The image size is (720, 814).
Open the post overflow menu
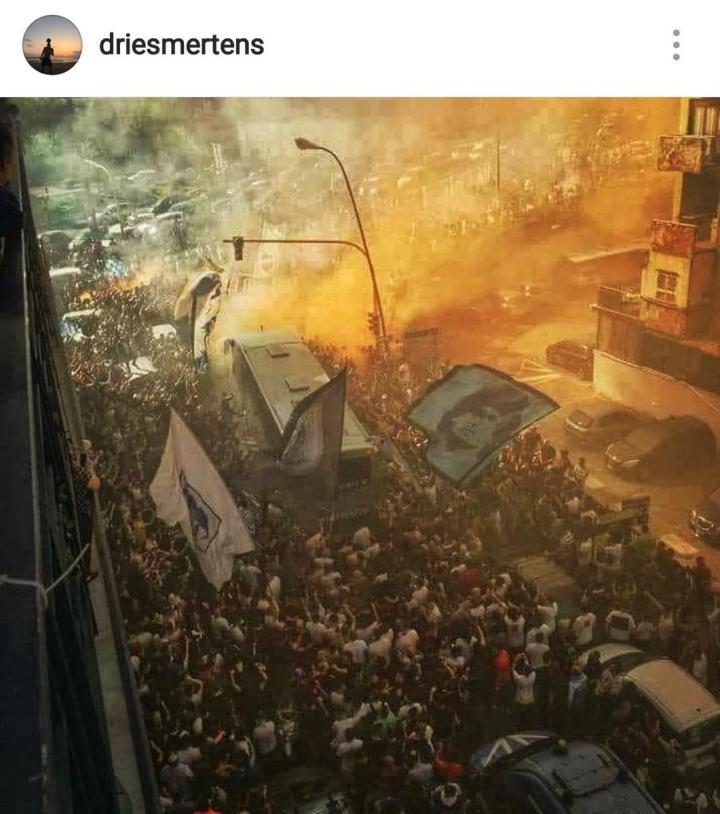(676, 45)
